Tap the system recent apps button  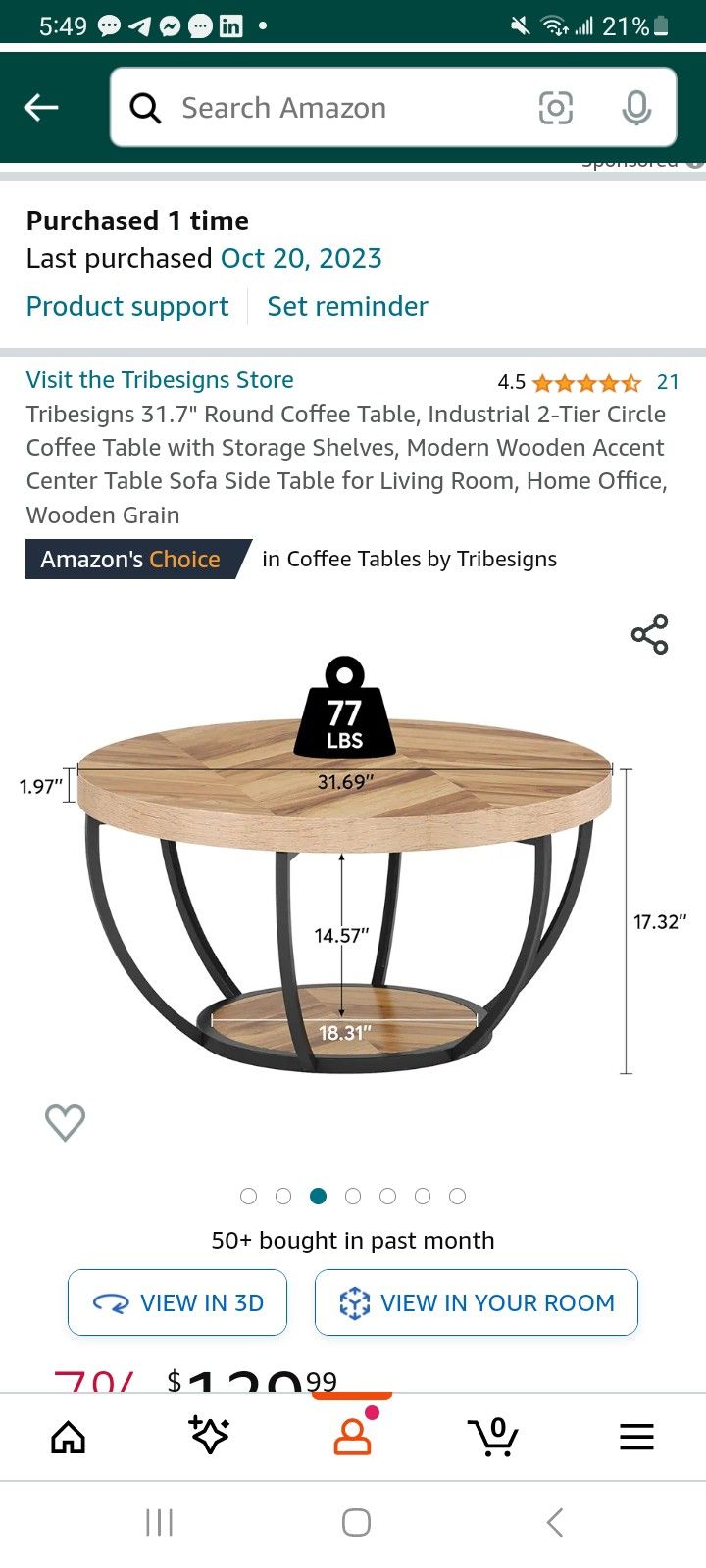click(159, 1522)
